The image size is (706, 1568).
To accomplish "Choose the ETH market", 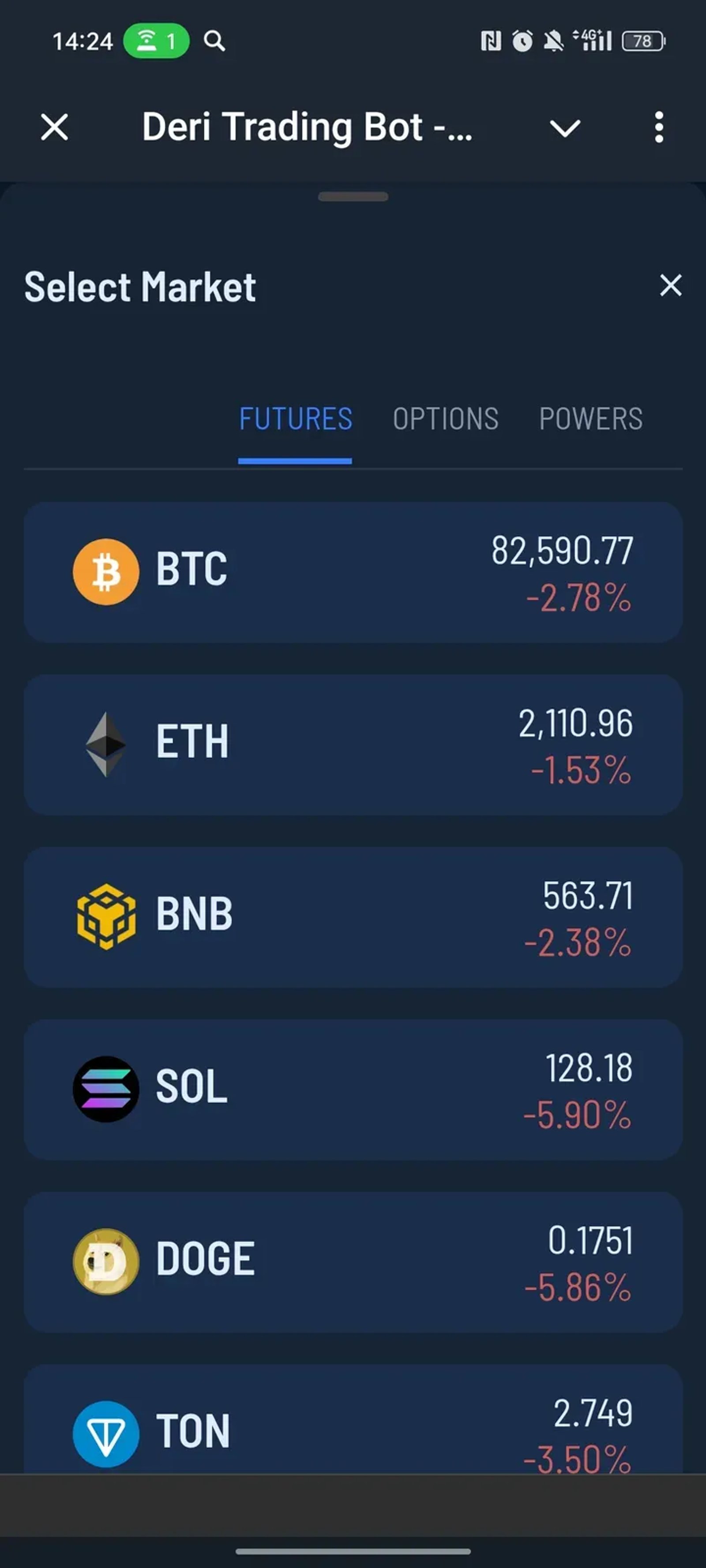I will (353, 744).
